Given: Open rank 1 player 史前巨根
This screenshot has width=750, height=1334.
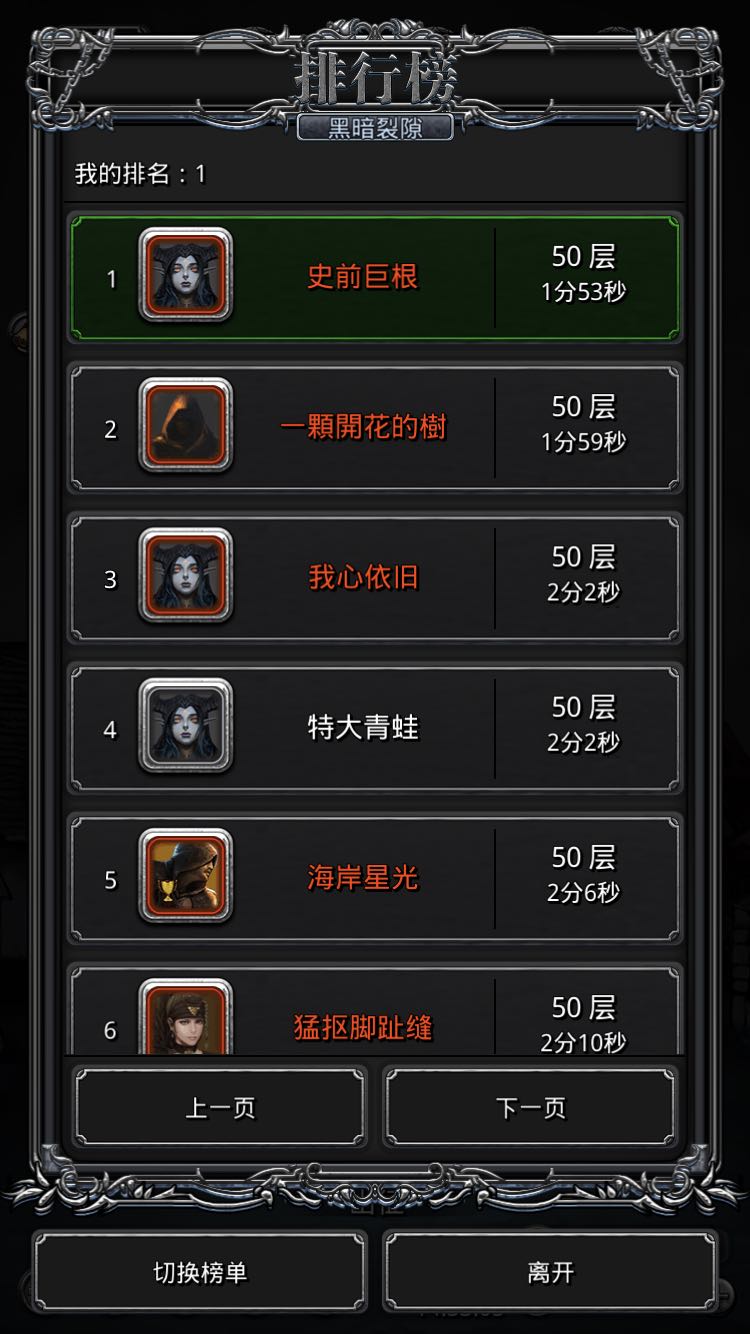Looking at the screenshot, I should 375,277.
